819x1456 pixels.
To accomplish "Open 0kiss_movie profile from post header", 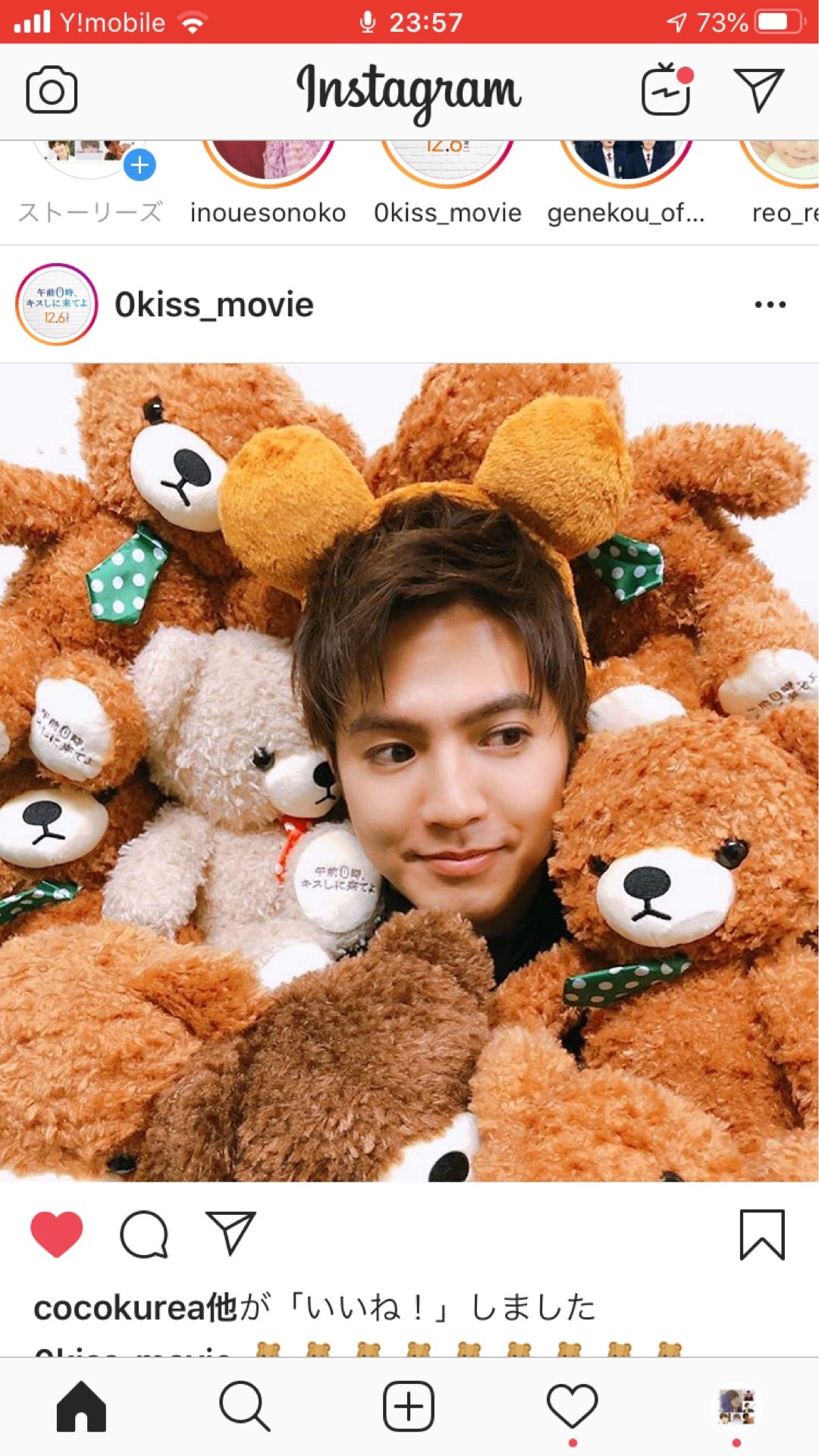I will (214, 305).
